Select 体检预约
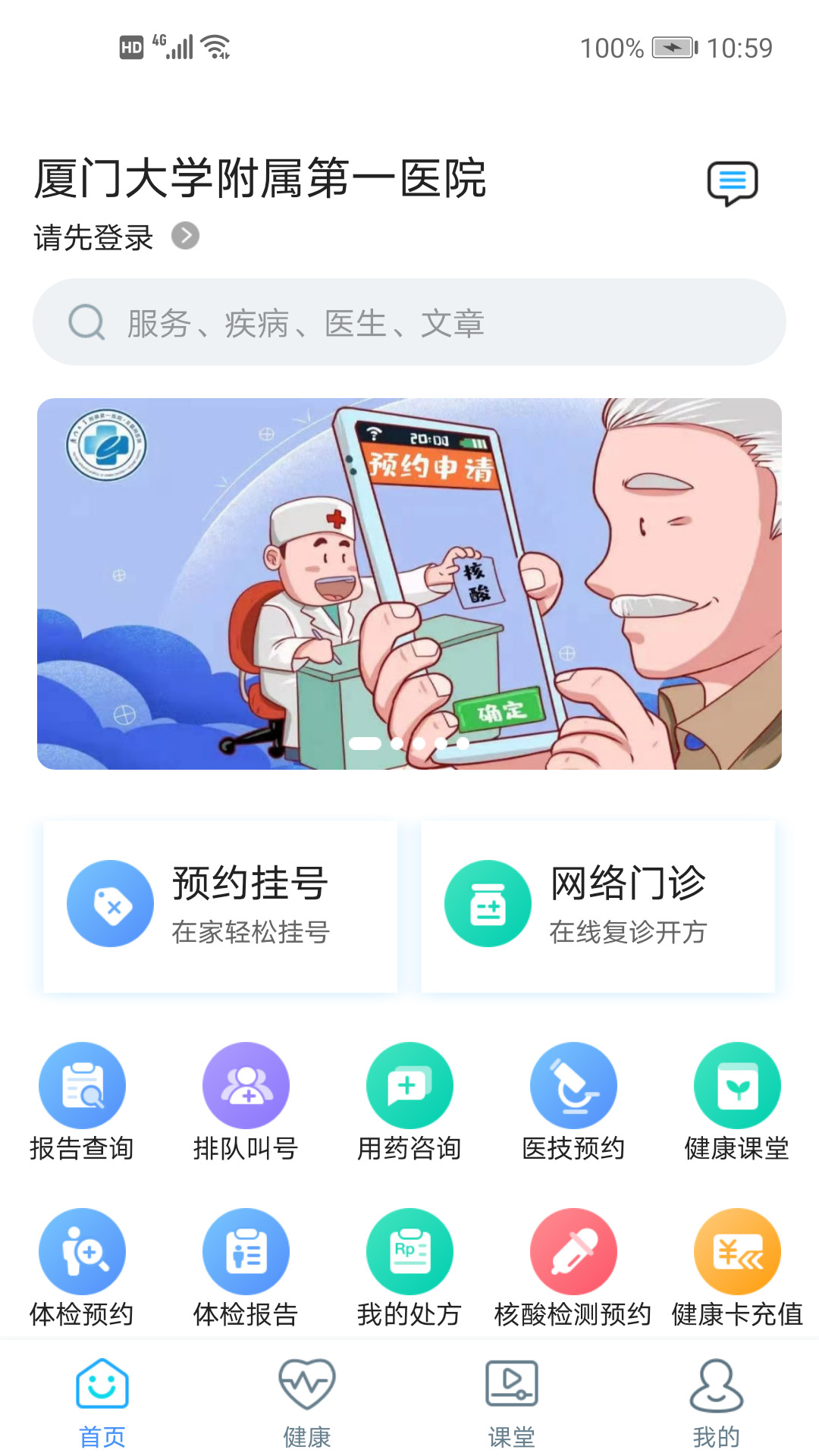The width and height of the screenshot is (819, 1456). [82, 1266]
